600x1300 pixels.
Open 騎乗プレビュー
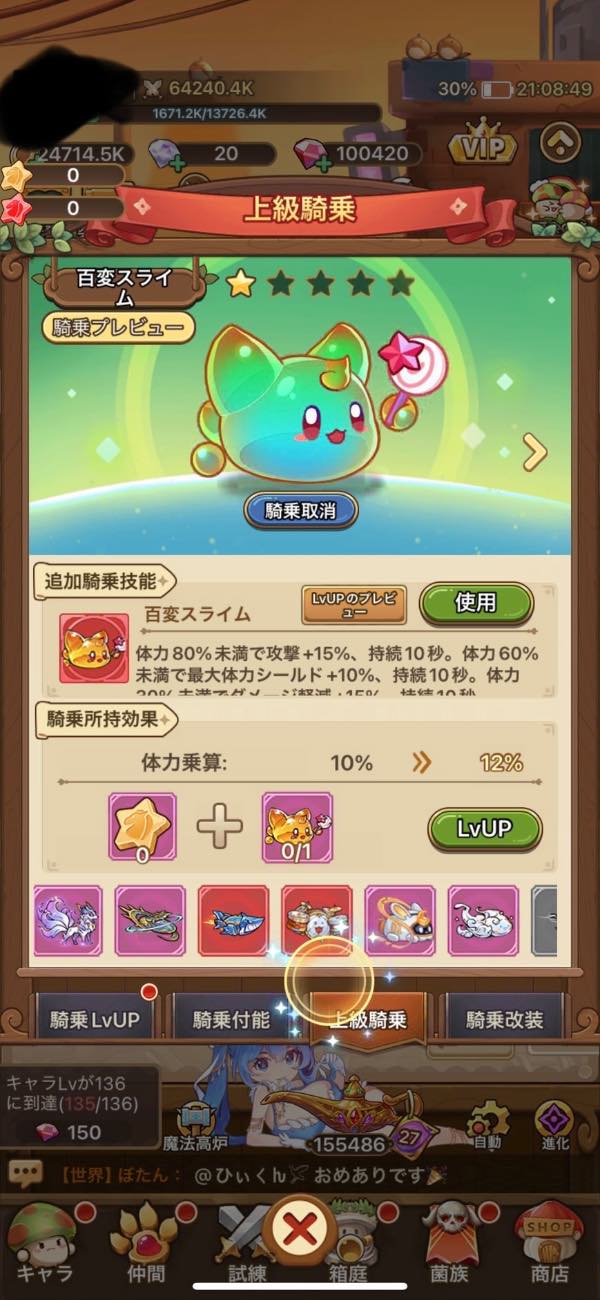[x=118, y=327]
